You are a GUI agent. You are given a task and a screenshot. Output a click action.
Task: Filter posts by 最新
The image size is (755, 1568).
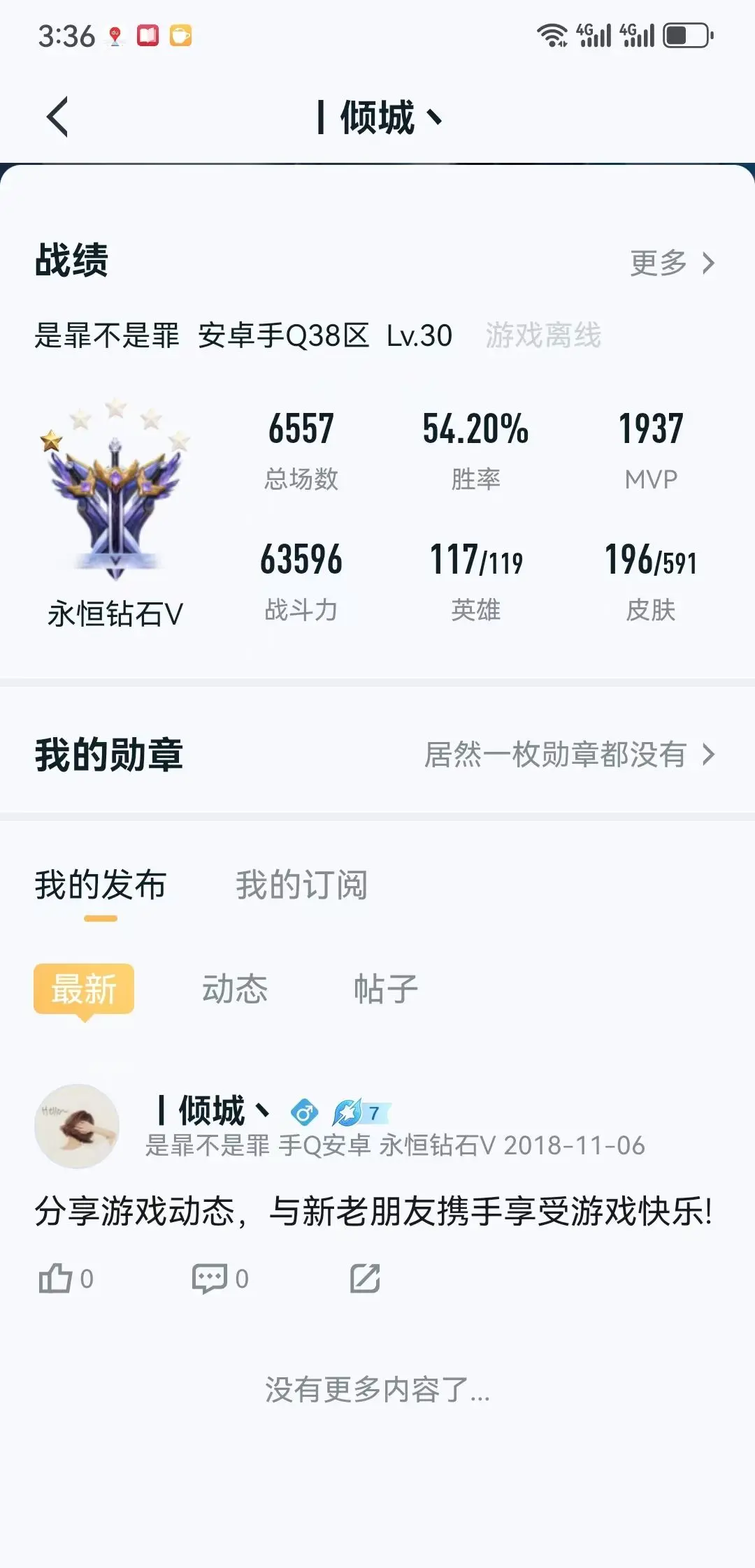pos(84,989)
